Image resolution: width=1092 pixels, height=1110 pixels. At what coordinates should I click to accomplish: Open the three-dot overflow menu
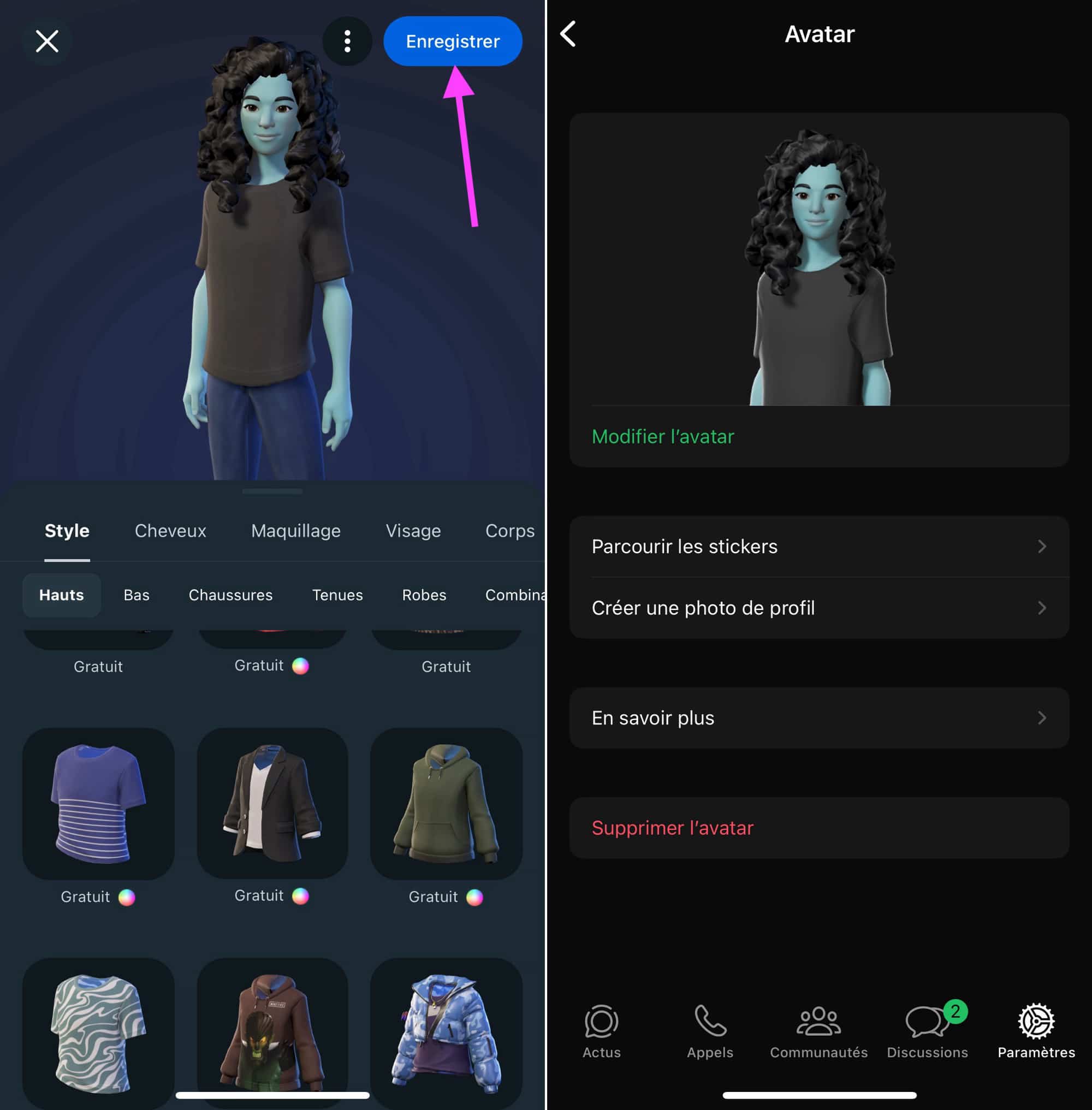tap(347, 41)
